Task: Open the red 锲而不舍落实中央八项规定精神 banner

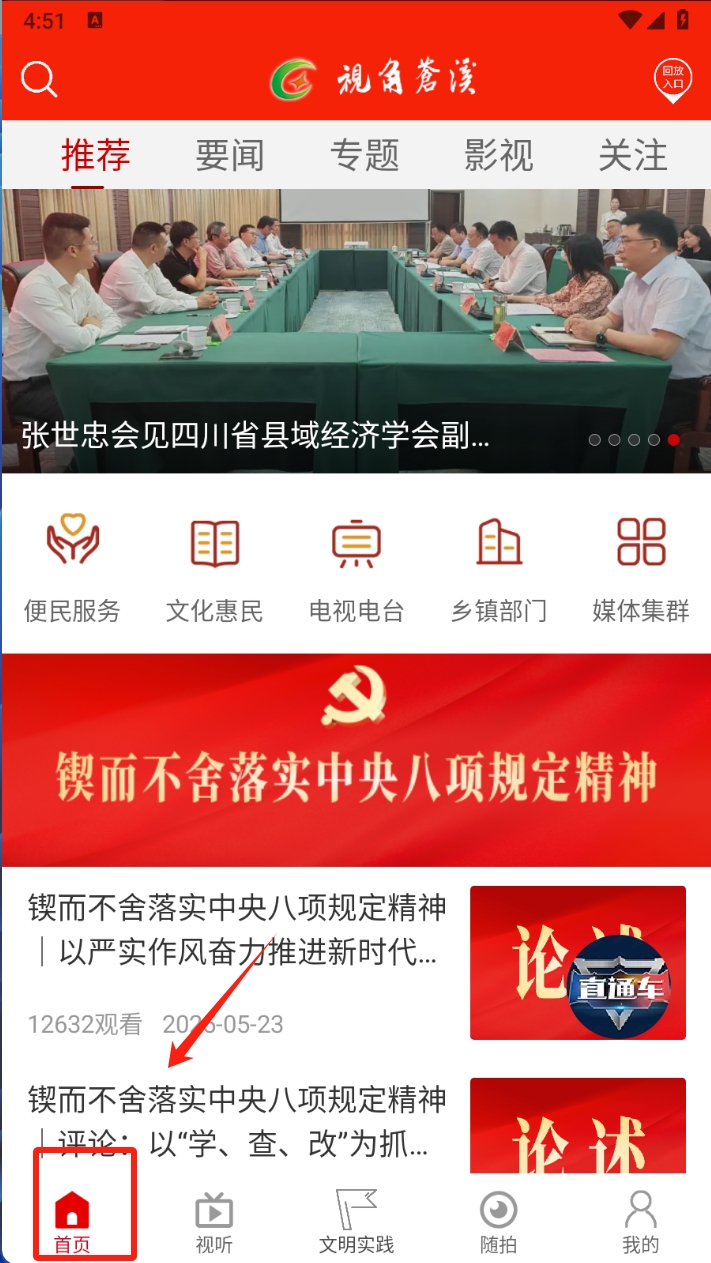Action: click(x=356, y=760)
